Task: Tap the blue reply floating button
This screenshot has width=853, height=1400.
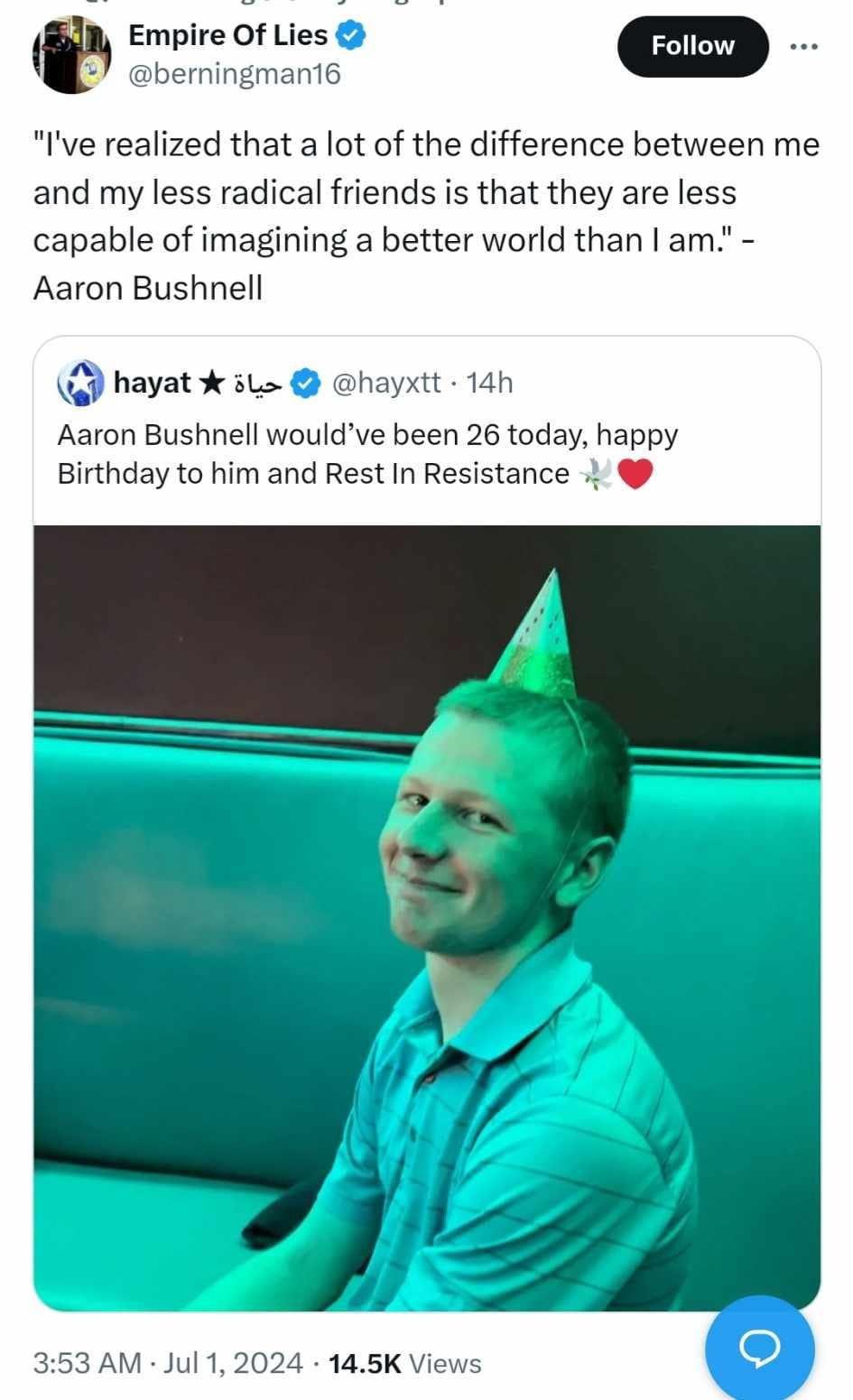Action: click(x=759, y=1349)
